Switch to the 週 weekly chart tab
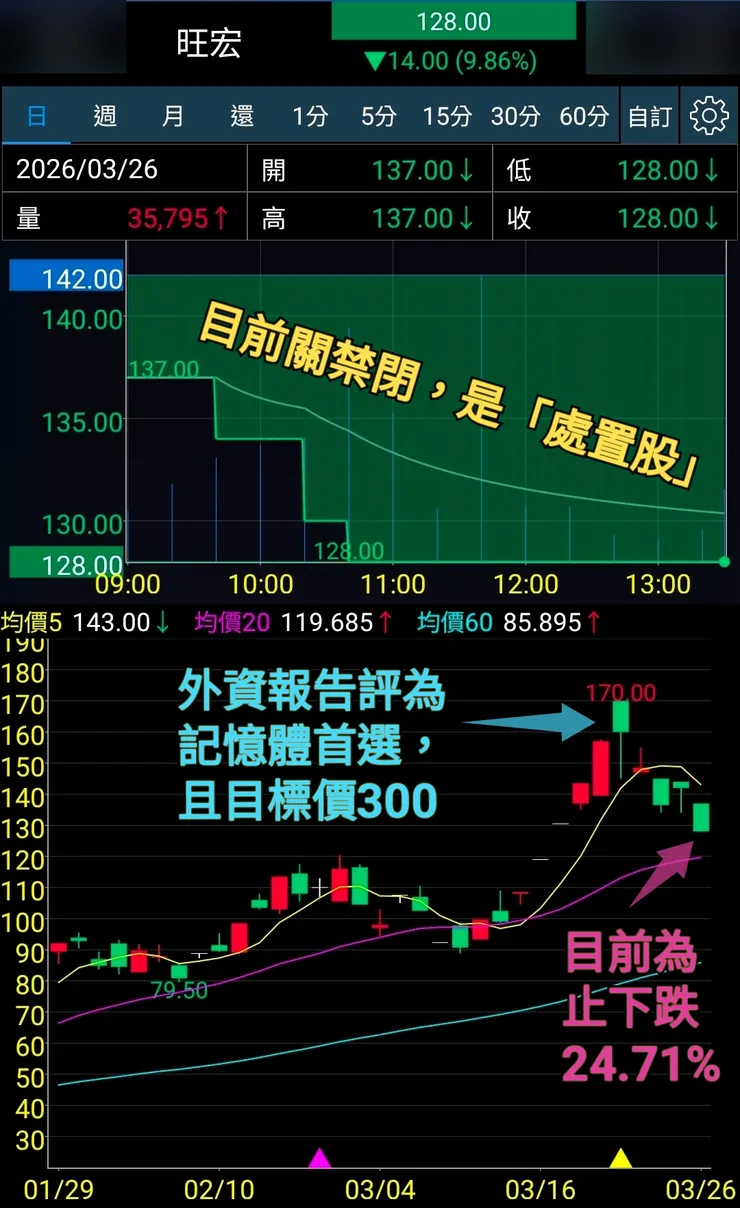 click(104, 116)
